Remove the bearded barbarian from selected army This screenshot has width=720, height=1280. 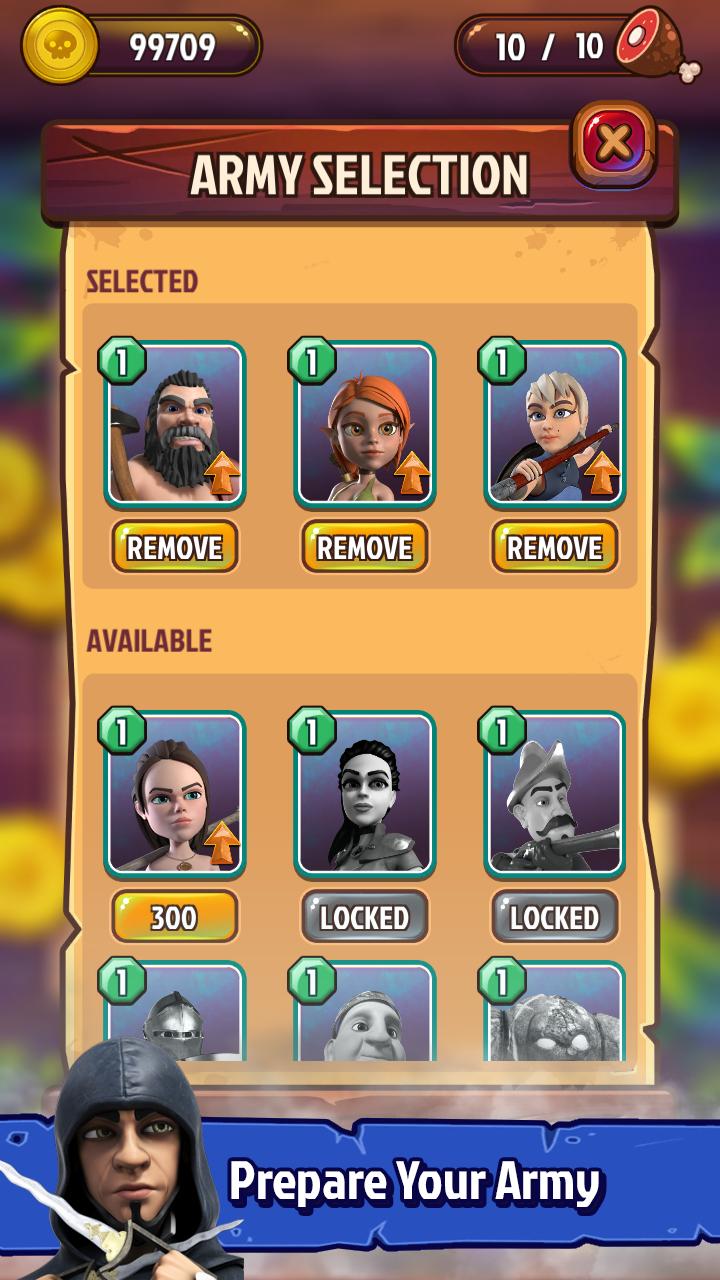coord(174,547)
